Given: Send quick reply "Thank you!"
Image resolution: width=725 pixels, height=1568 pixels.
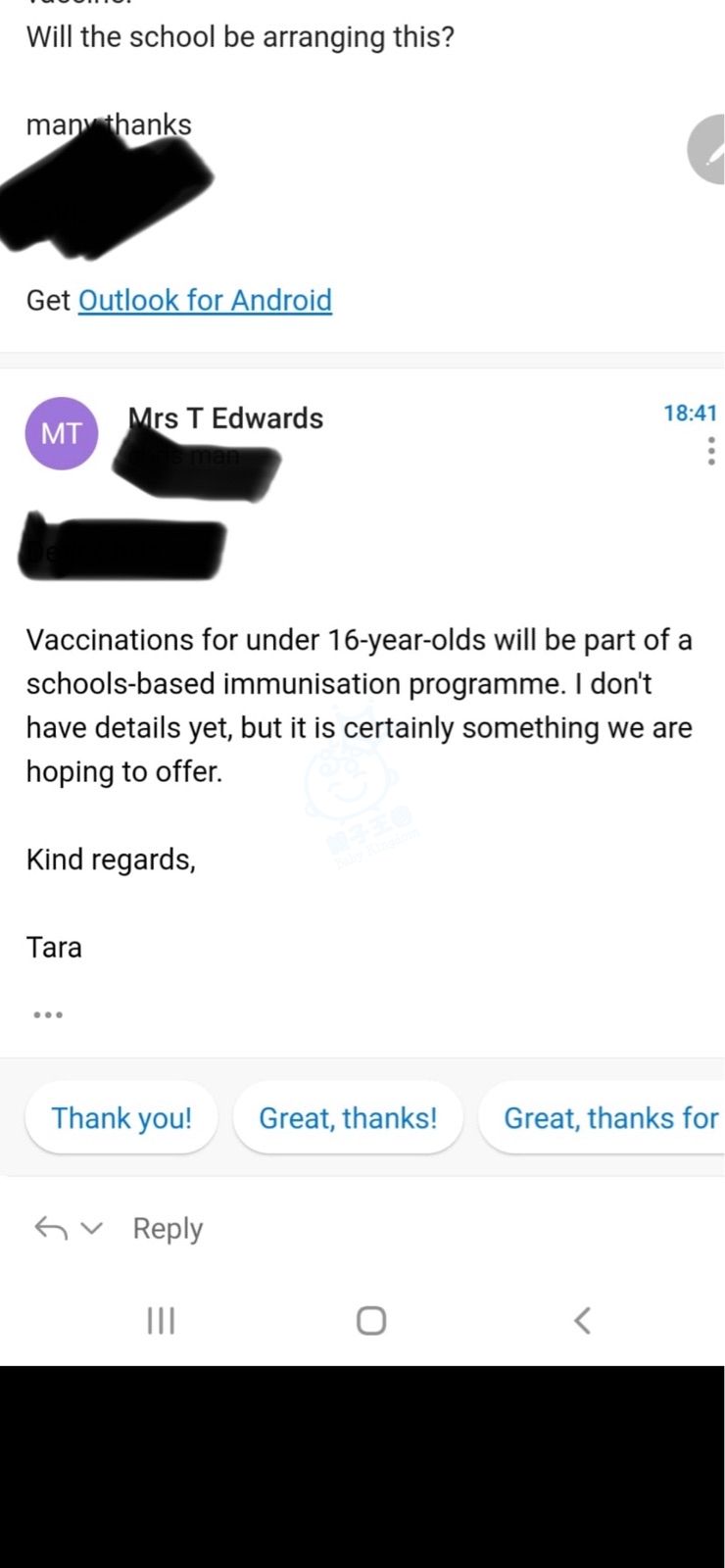Looking at the screenshot, I should [x=121, y=1118].
